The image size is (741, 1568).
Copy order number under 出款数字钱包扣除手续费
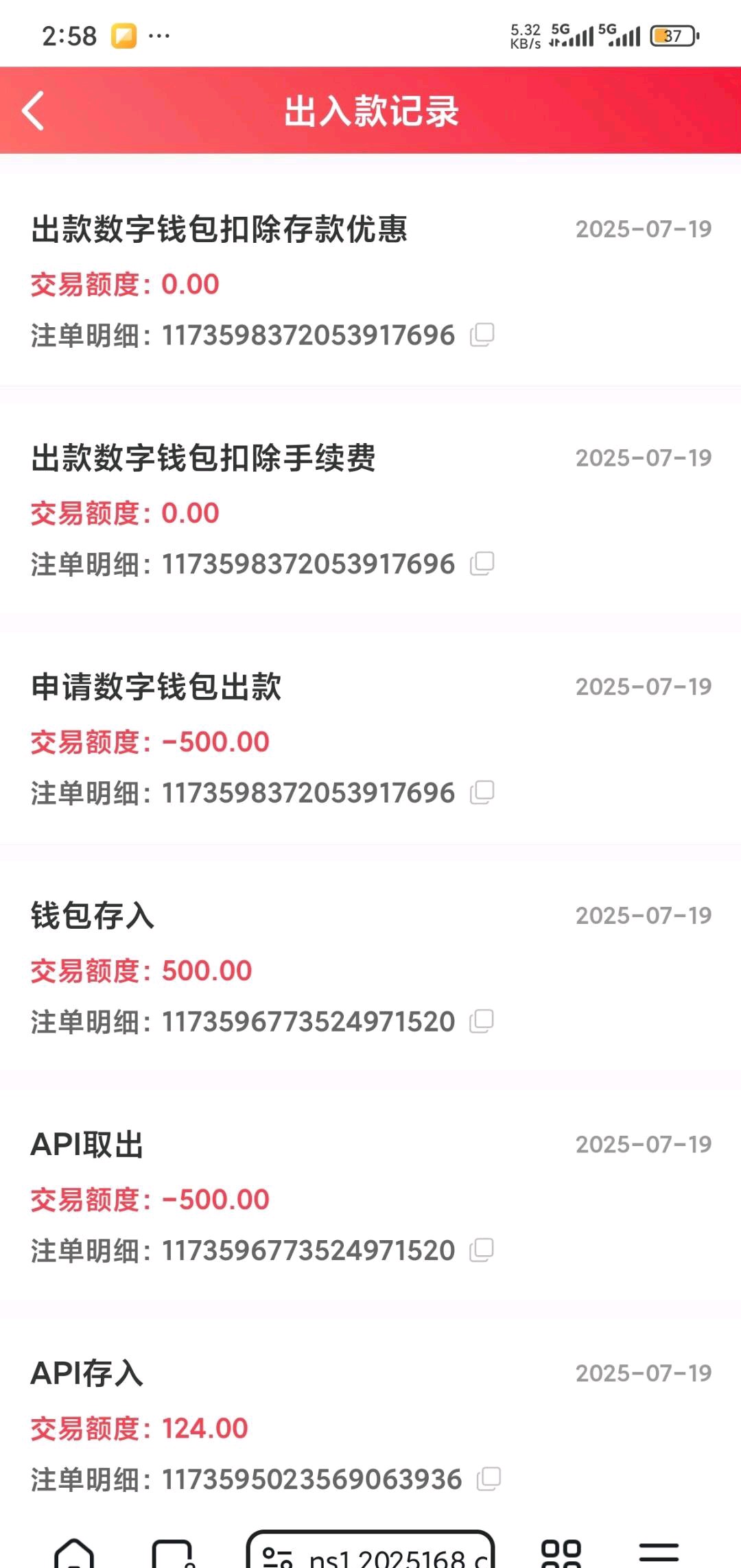[482, 564]
